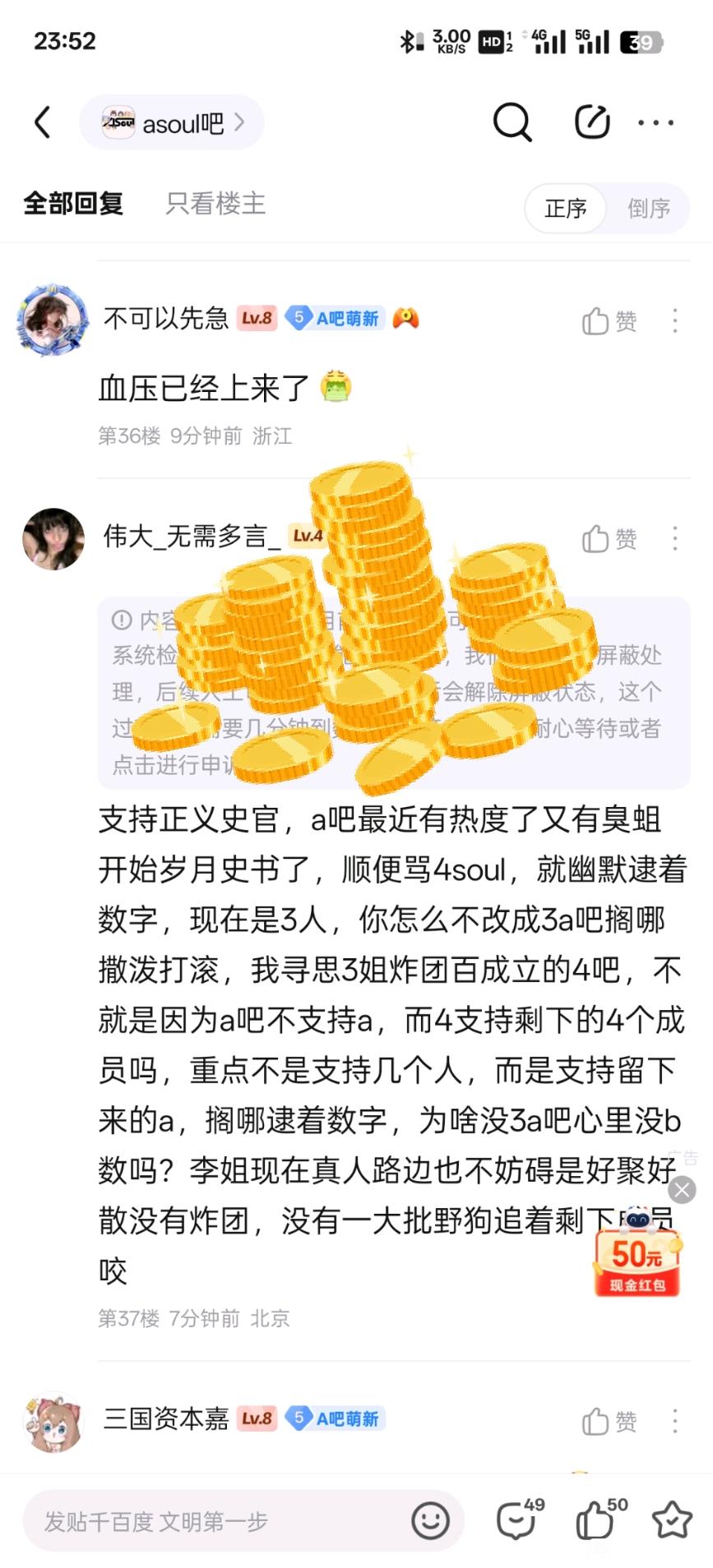Open the asoul吧 forum page

pyautogui.click(x=172, y=123)
